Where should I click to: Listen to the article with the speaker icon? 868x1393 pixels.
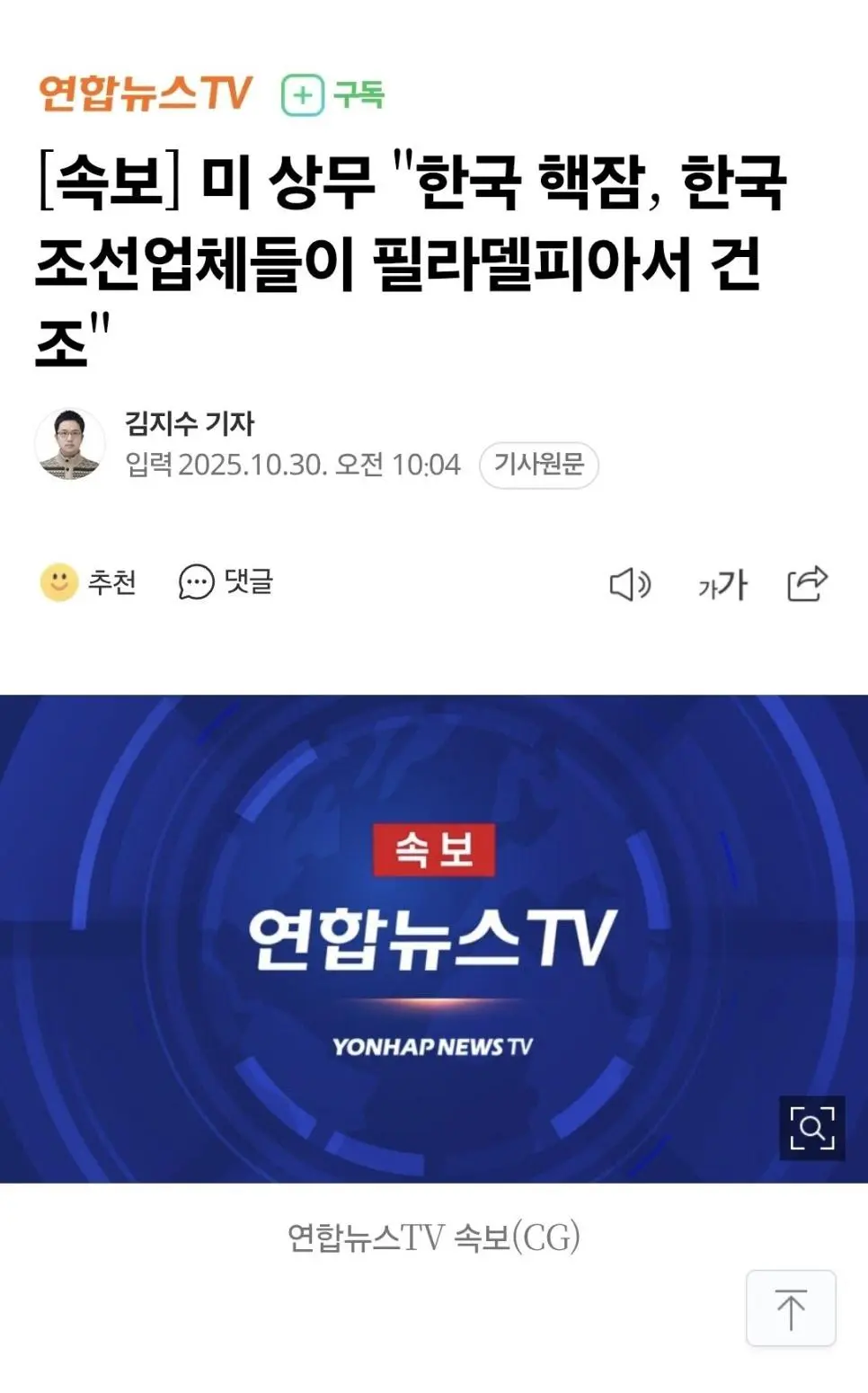tap(630, 584)
